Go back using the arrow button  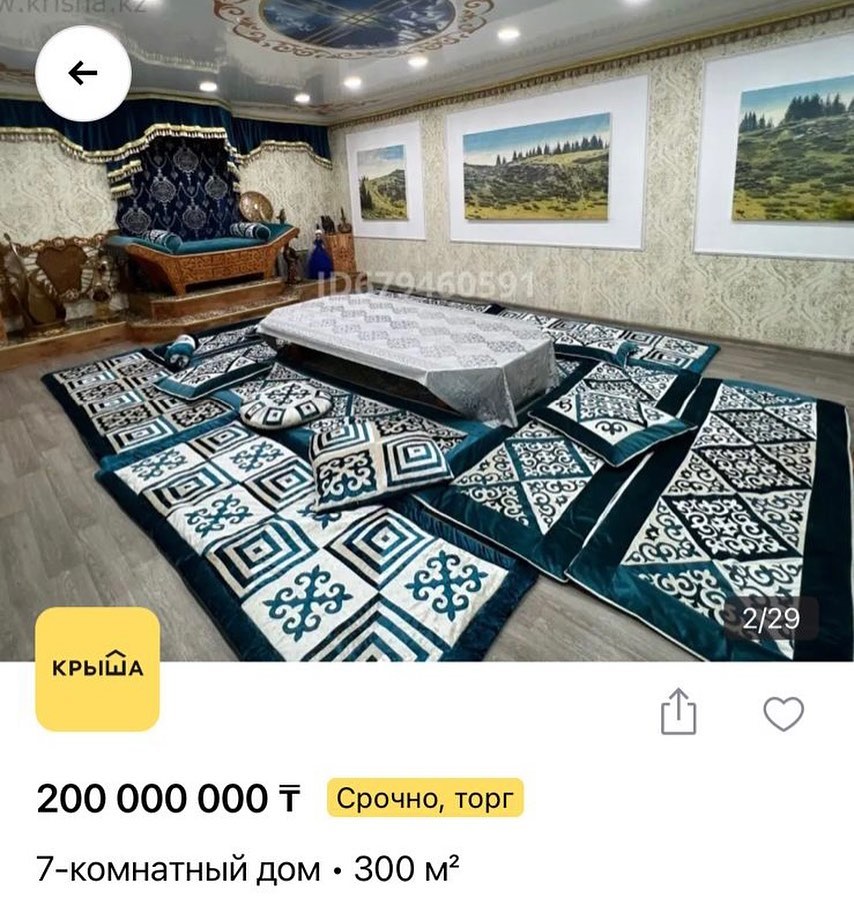[x=83, y=73]
